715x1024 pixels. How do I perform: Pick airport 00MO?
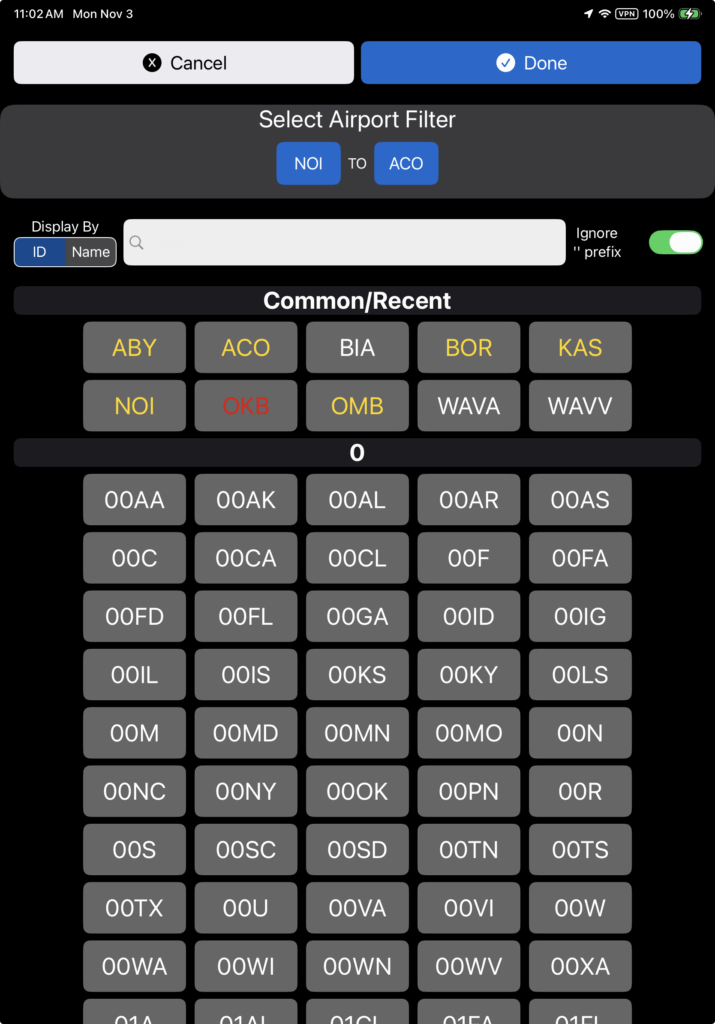469,733
